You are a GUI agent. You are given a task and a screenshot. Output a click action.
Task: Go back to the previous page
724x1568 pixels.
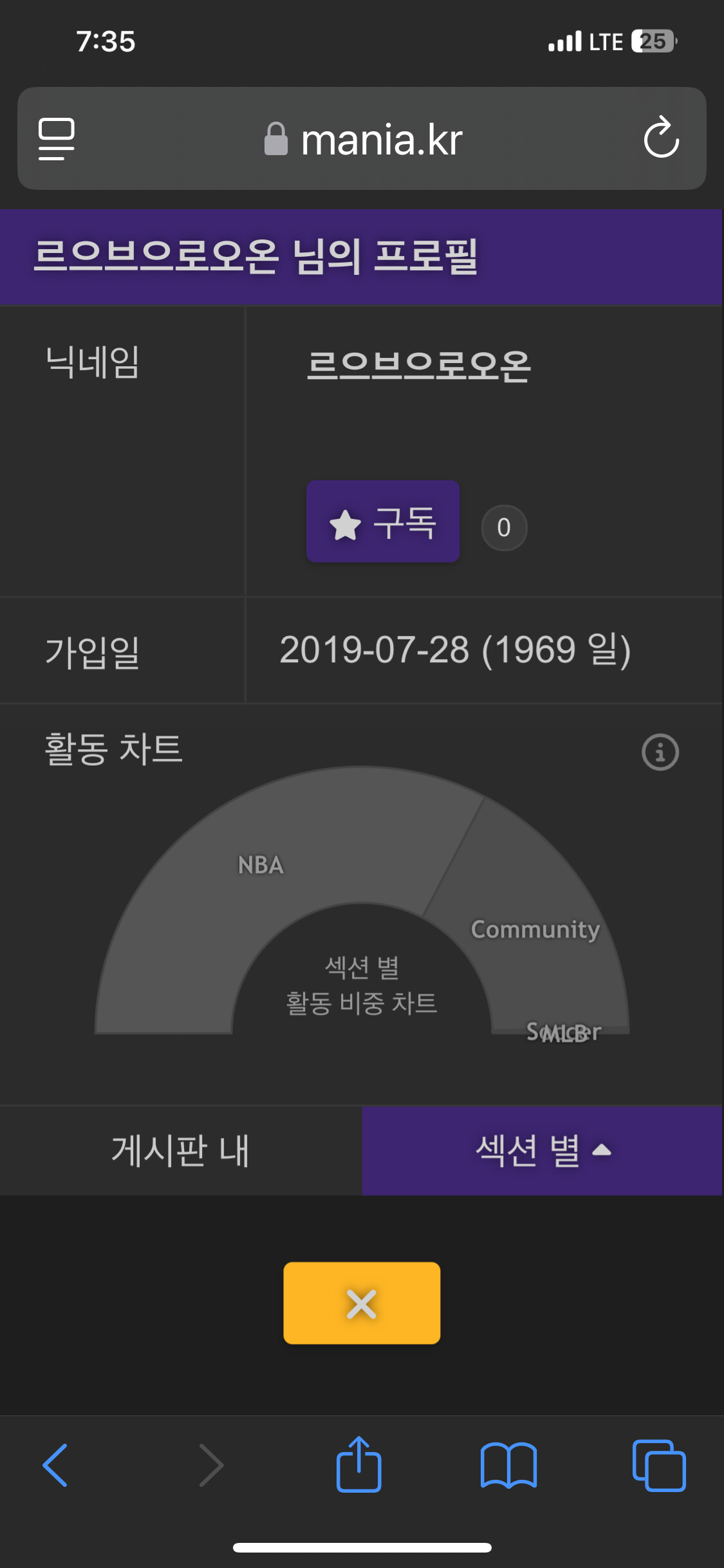[x=55, y=1465]
